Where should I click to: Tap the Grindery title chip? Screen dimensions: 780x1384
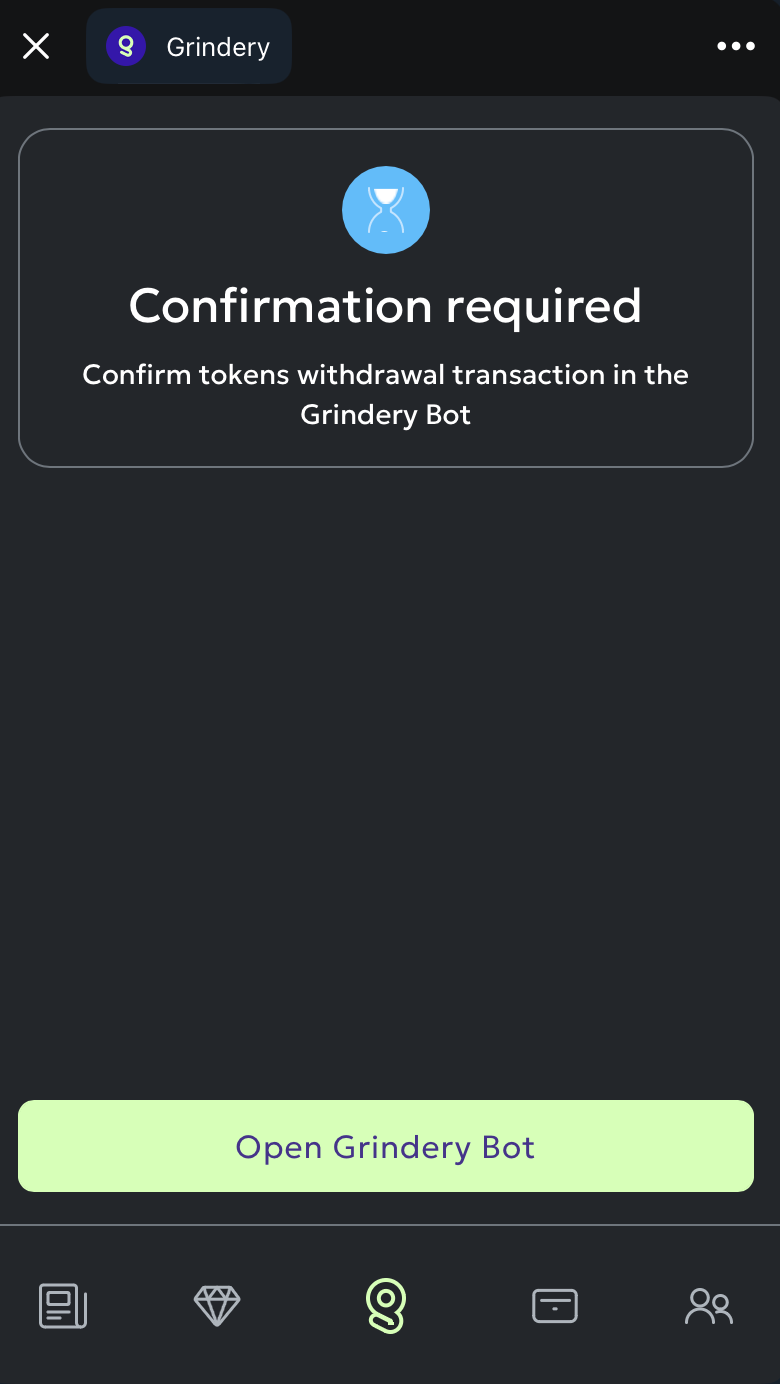189,47
